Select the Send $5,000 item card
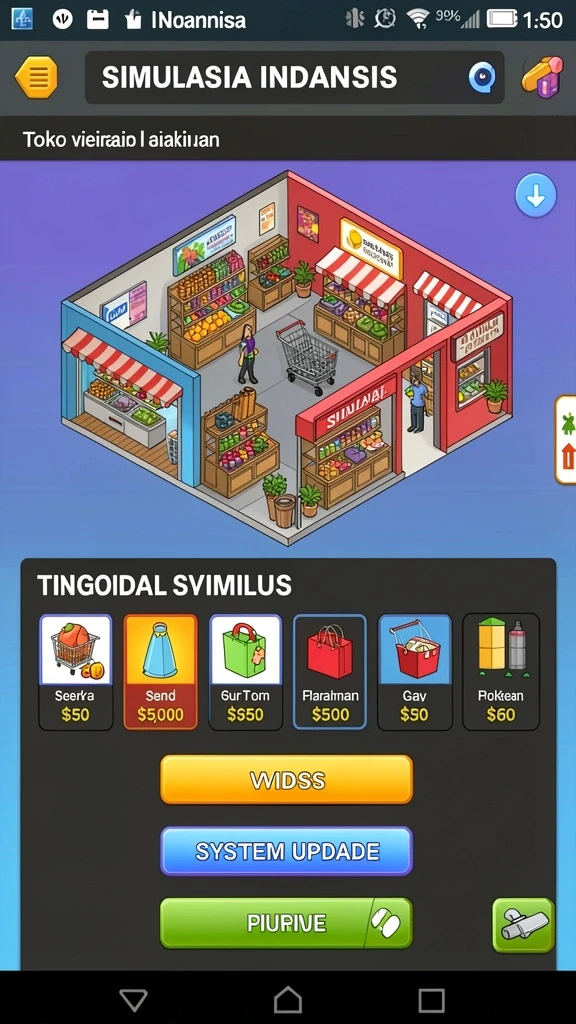The image size is (576, 1024). tap(160, 672)
